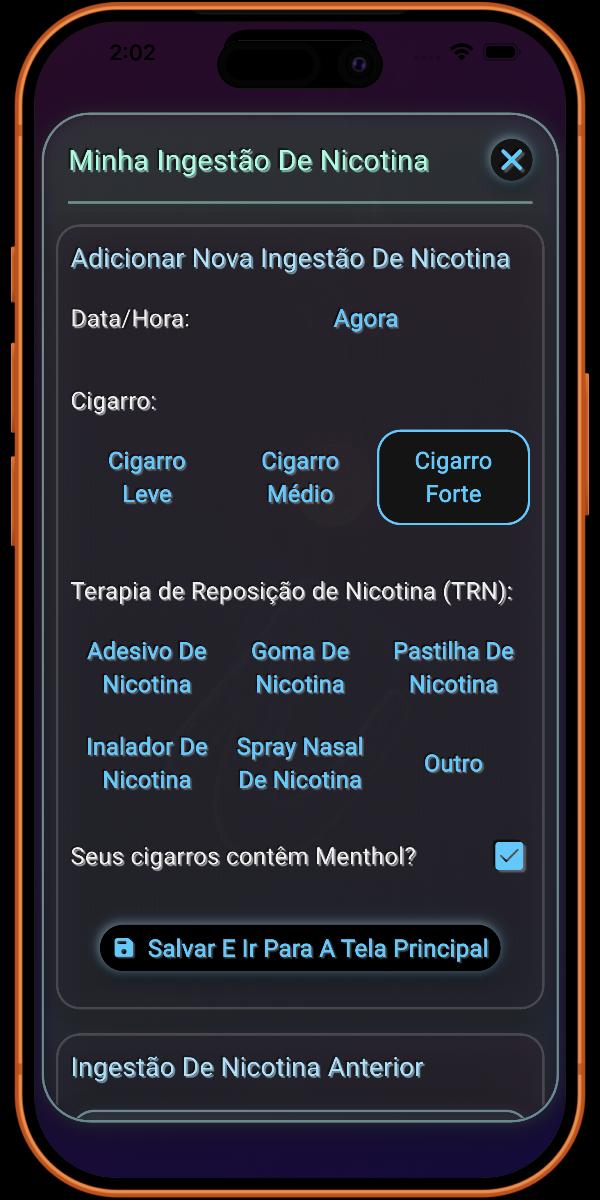Pick Adesivo De Nicotina
600x1200 pixels.
tap(147, 667)
